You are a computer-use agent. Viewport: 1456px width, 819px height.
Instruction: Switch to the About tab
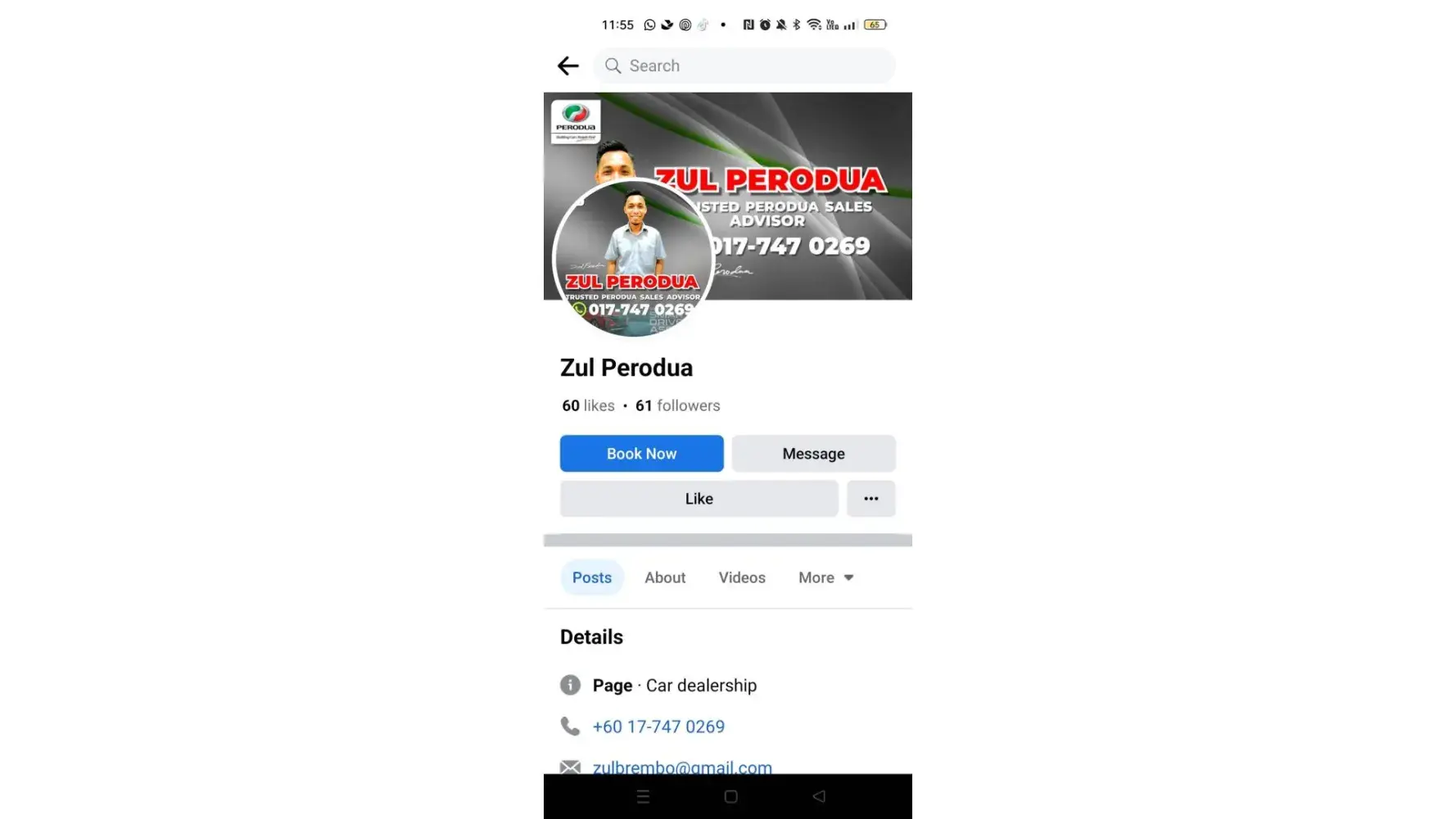(x=664, y=577)
